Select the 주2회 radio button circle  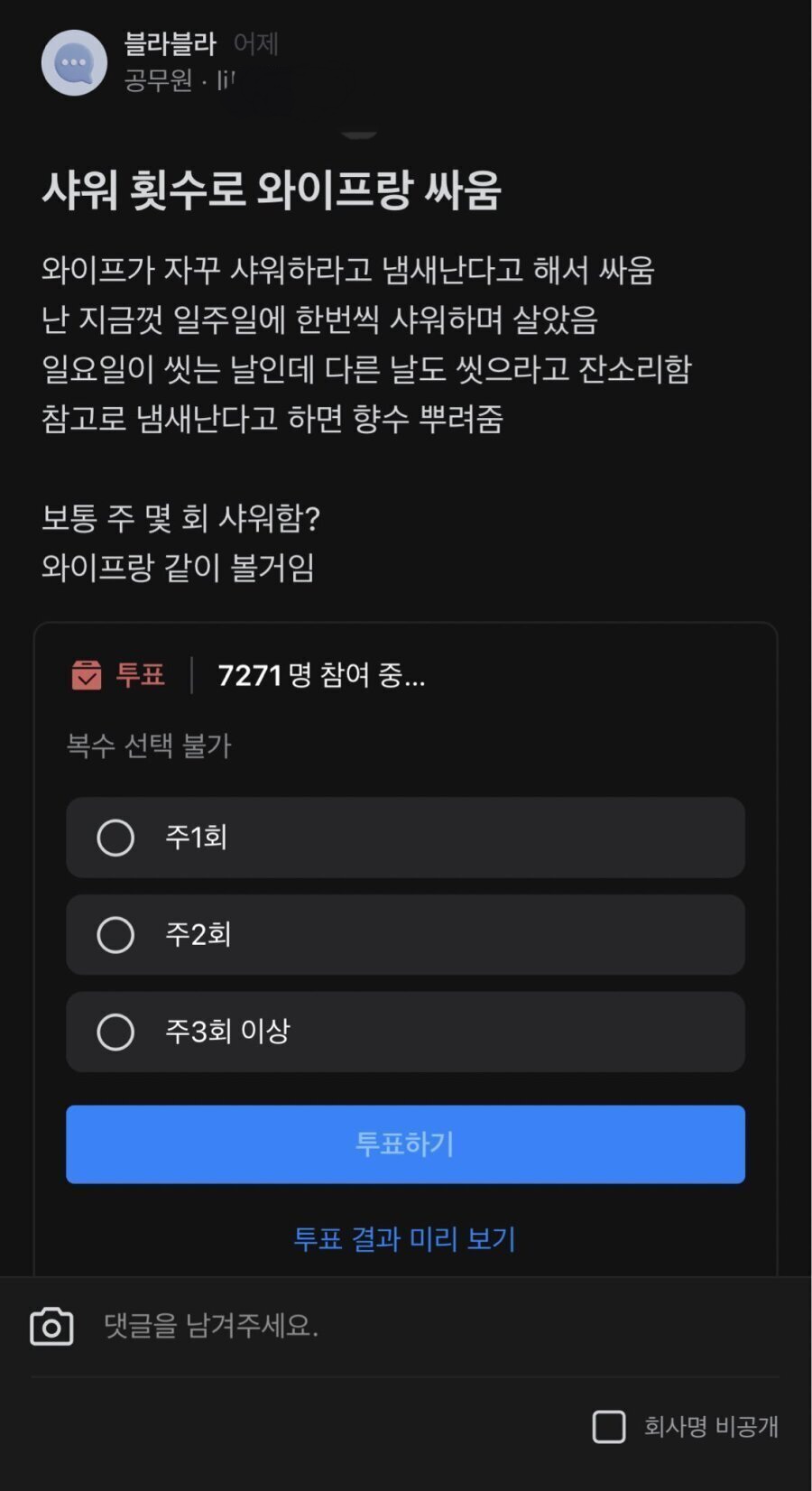pyautogui.click(x=115, y=935)
